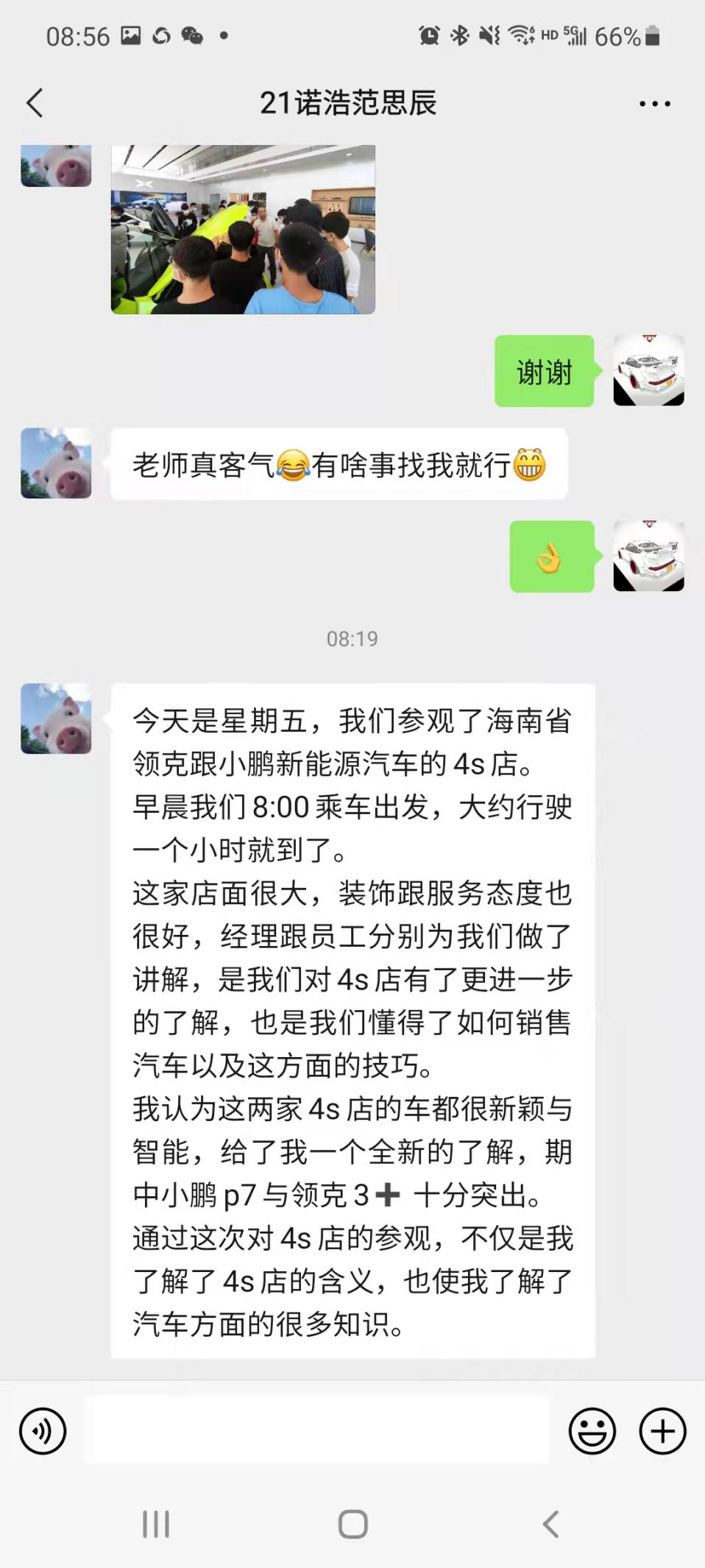This screenshot has width=705, height=1568.
Task: Open the contact's pig avatar beside 老师真客气
Action: (x=56, y=463)
